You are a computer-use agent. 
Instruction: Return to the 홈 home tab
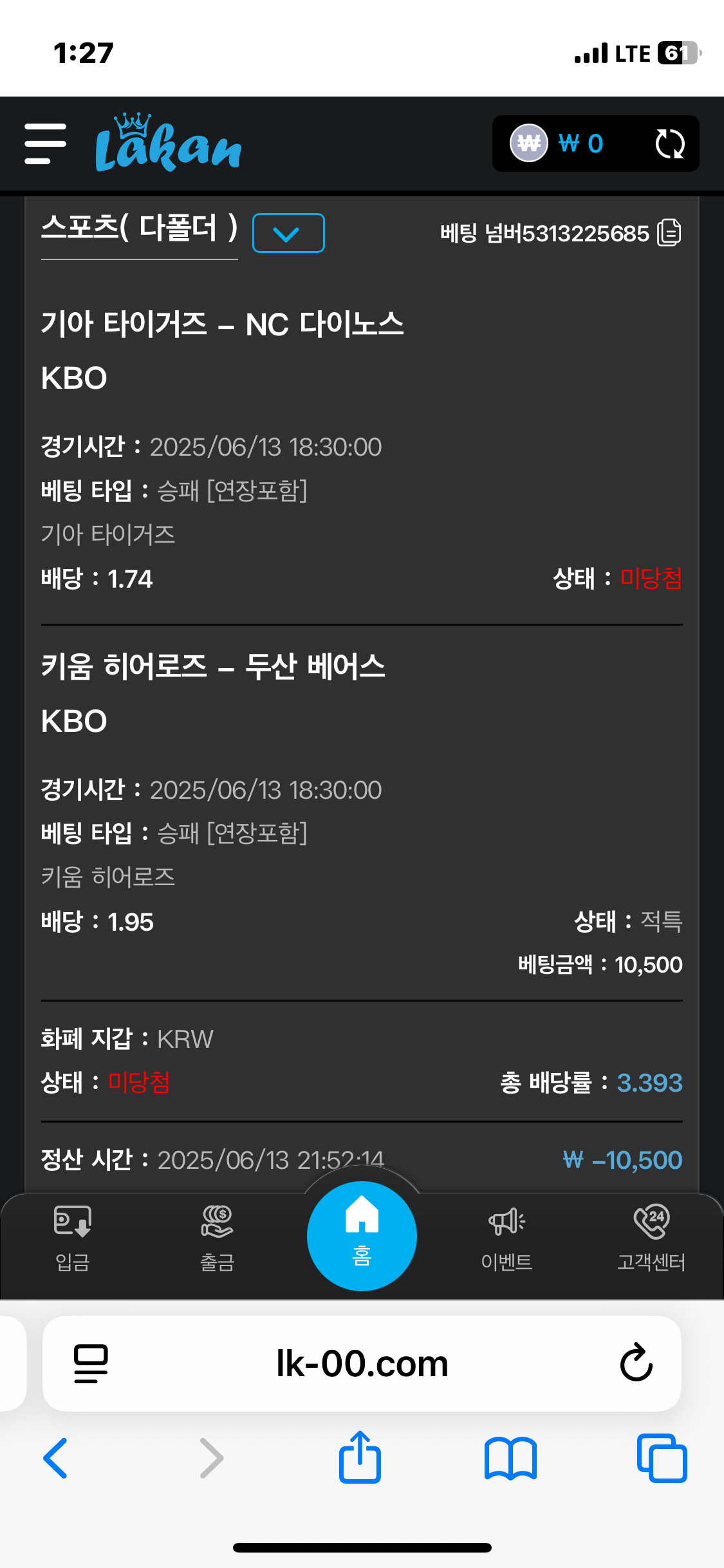tap(362, 1236)
